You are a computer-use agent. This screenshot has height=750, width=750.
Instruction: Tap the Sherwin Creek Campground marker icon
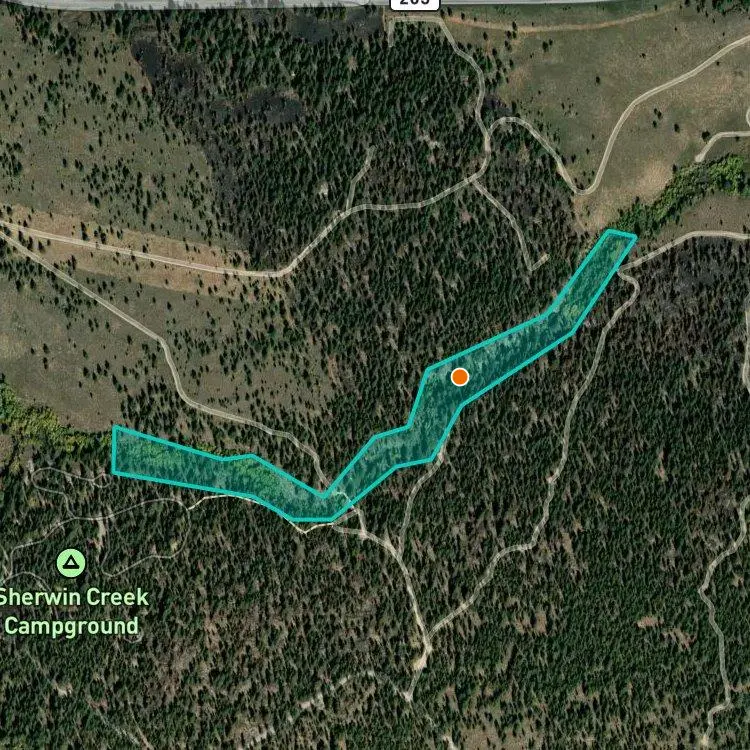[x=71, y=563]
